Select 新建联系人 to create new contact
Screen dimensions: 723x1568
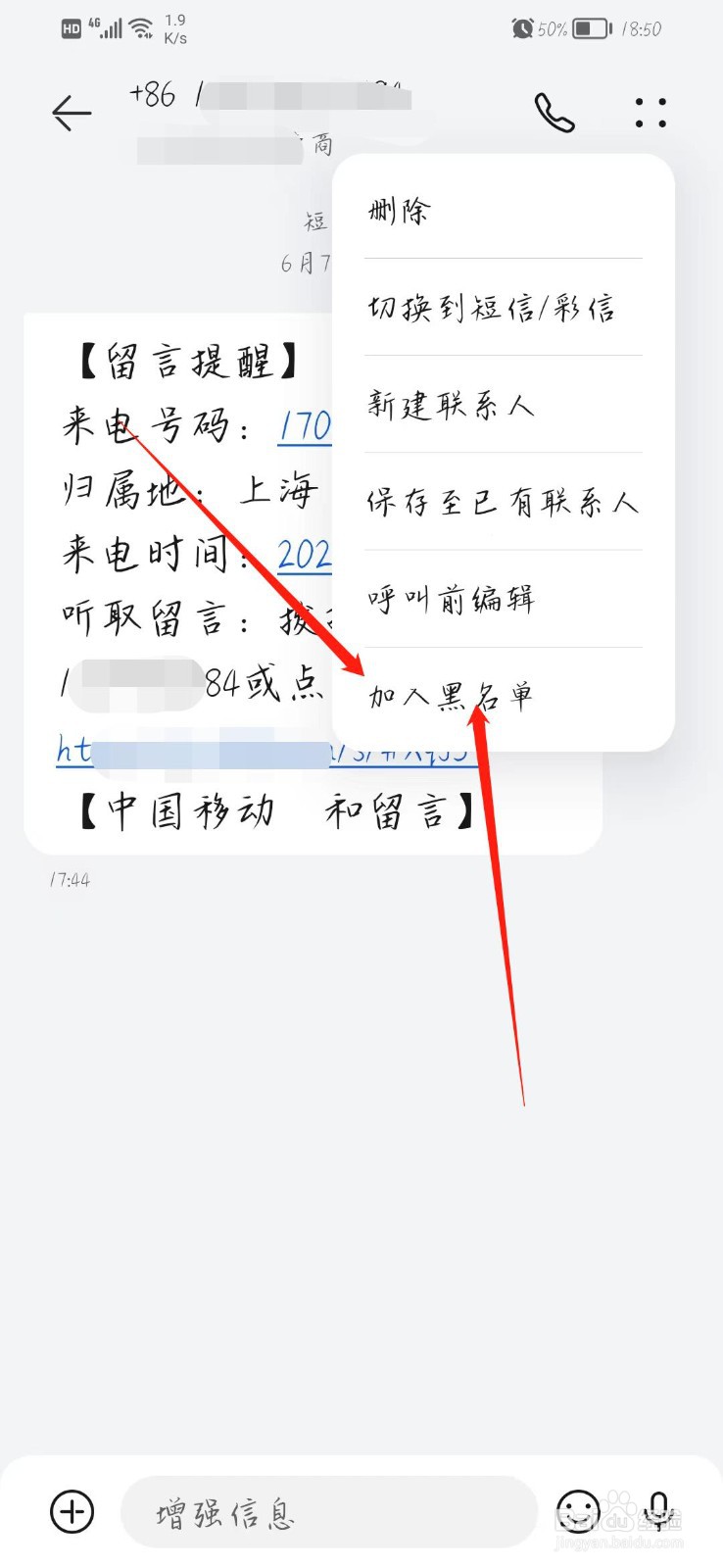pos(452,405)
